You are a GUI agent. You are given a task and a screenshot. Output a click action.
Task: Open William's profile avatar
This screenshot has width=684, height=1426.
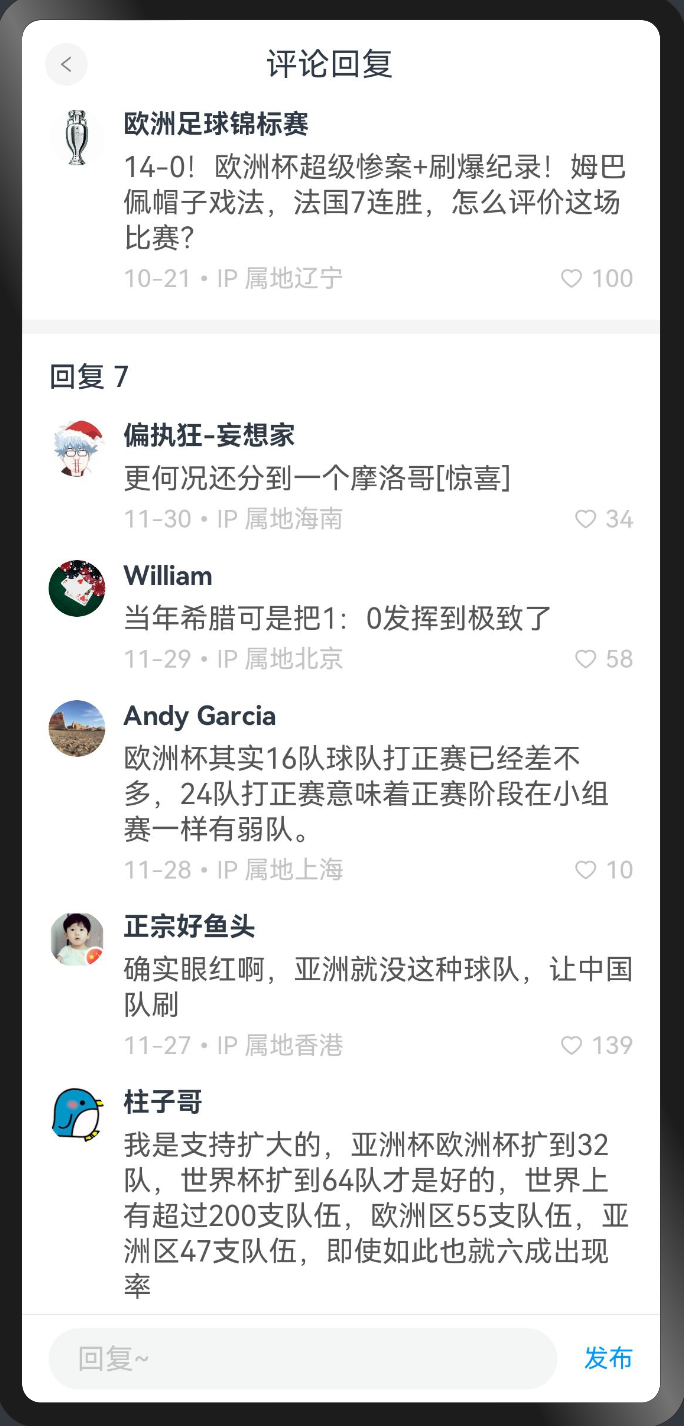pyautogui.click(x=77, y=589)
